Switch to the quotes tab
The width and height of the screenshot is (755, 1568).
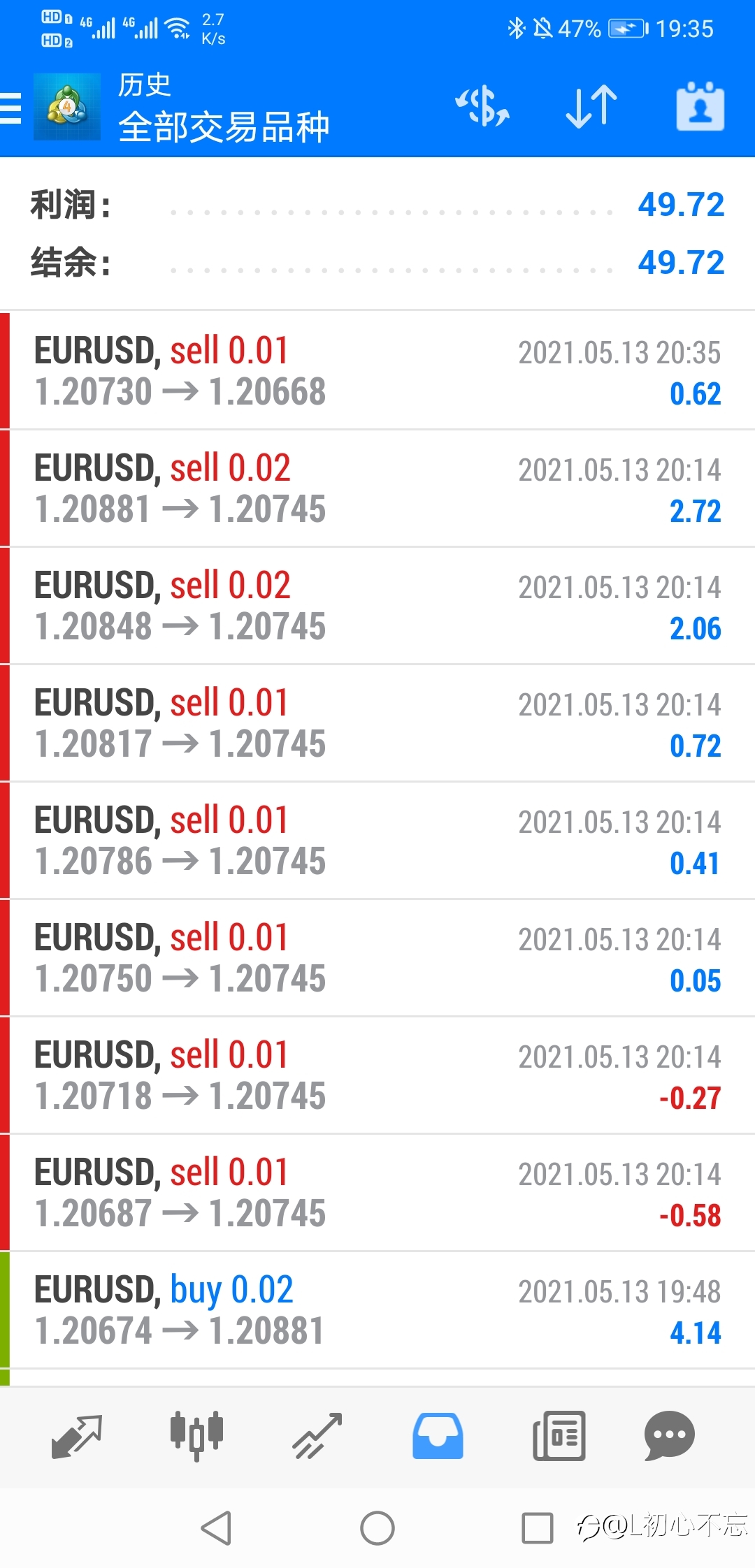pyautogui.click(x=77, y=1437)
